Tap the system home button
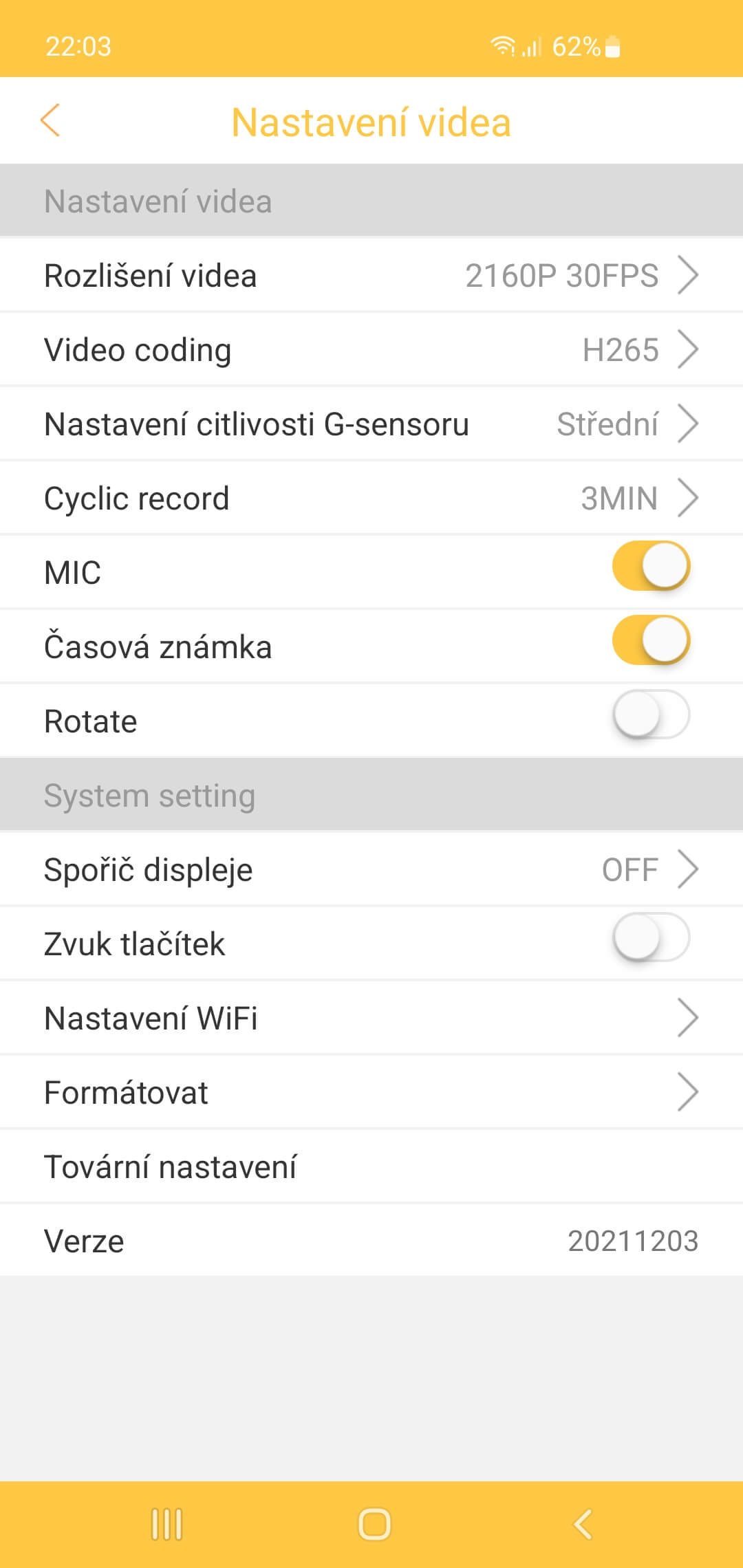The width and height of the screenshot is (743, 1568). pyautogui.click(x=374, y=1524)
